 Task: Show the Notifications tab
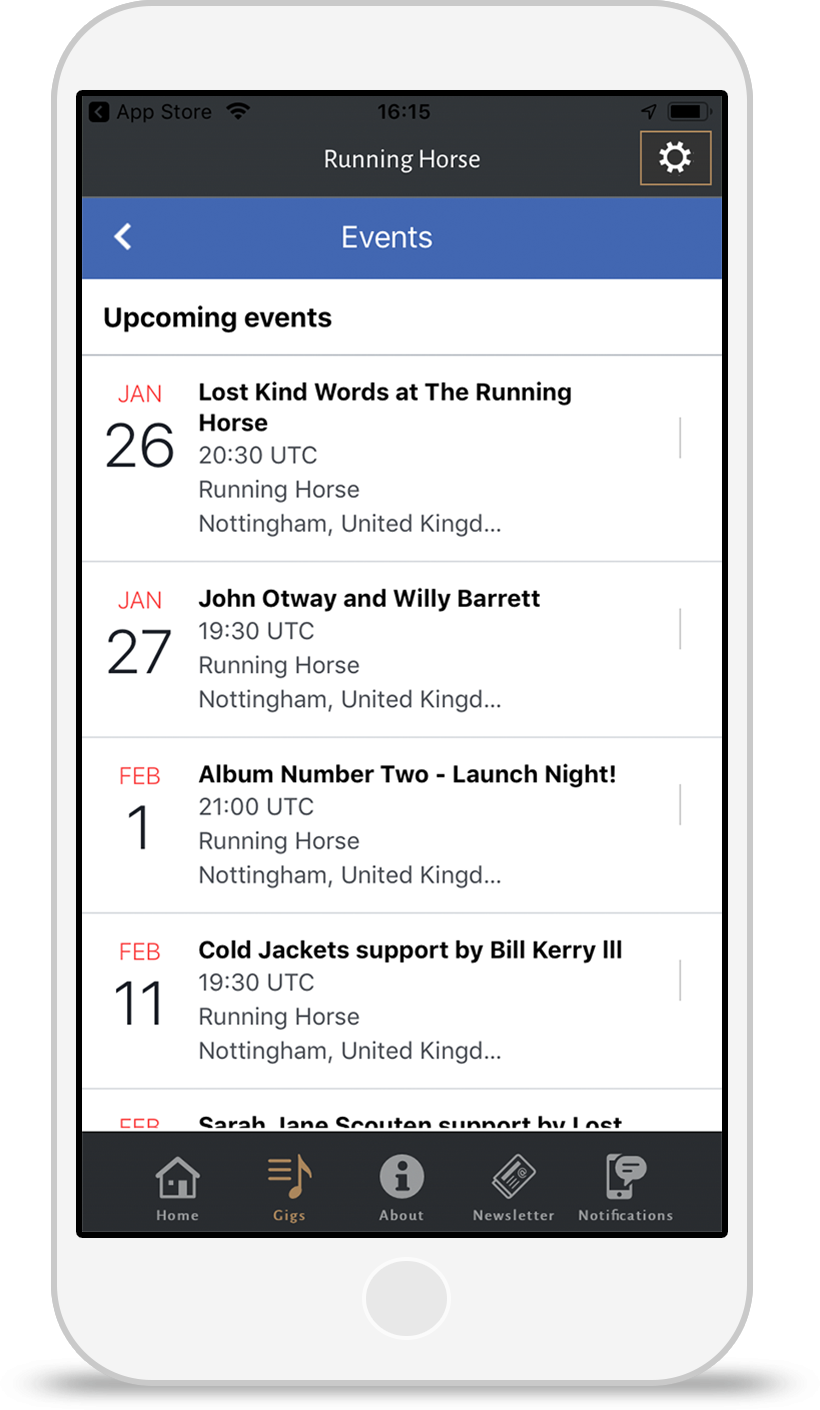625,1189
